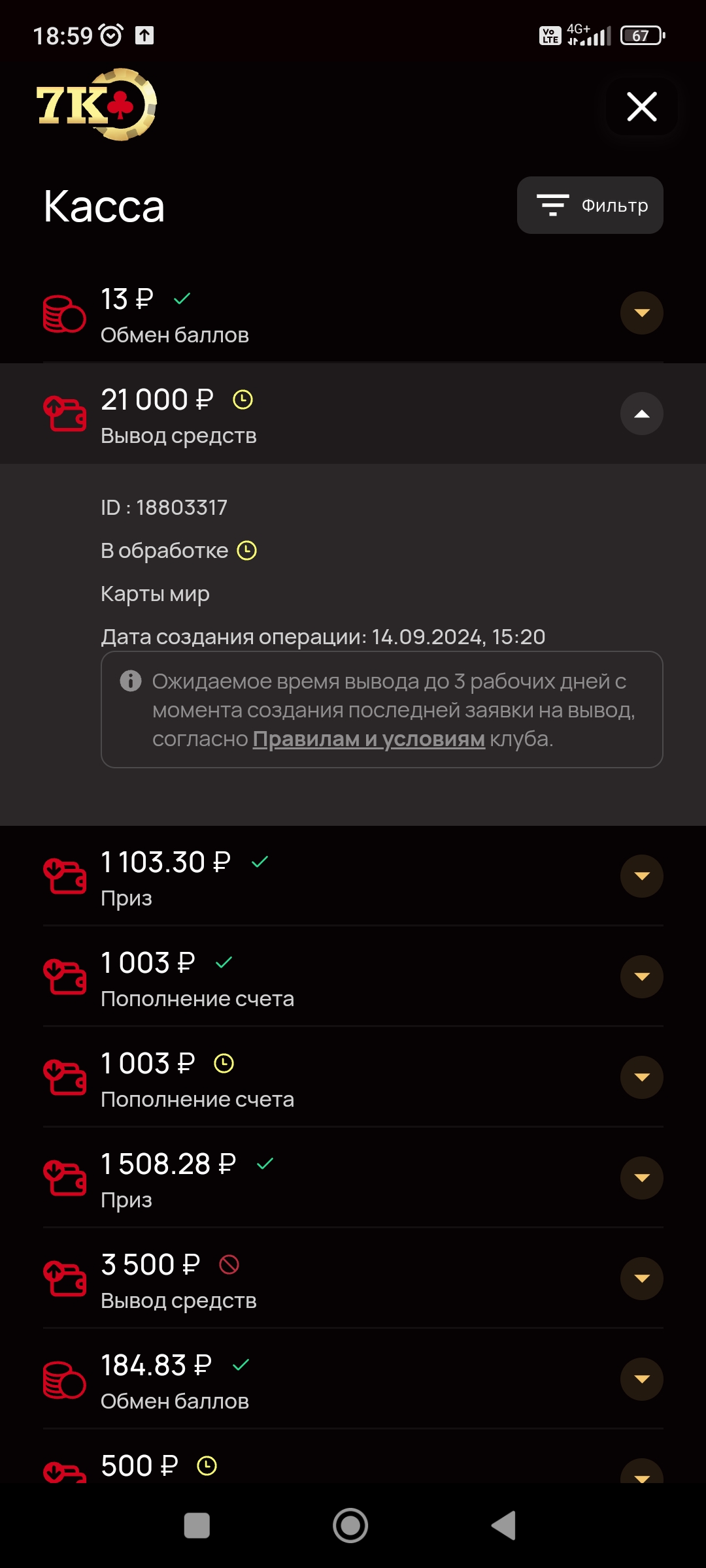The height and width of the screenshot is (1568, 706).
Task: Go back using the system back button
Action: tap(504, 1526)
